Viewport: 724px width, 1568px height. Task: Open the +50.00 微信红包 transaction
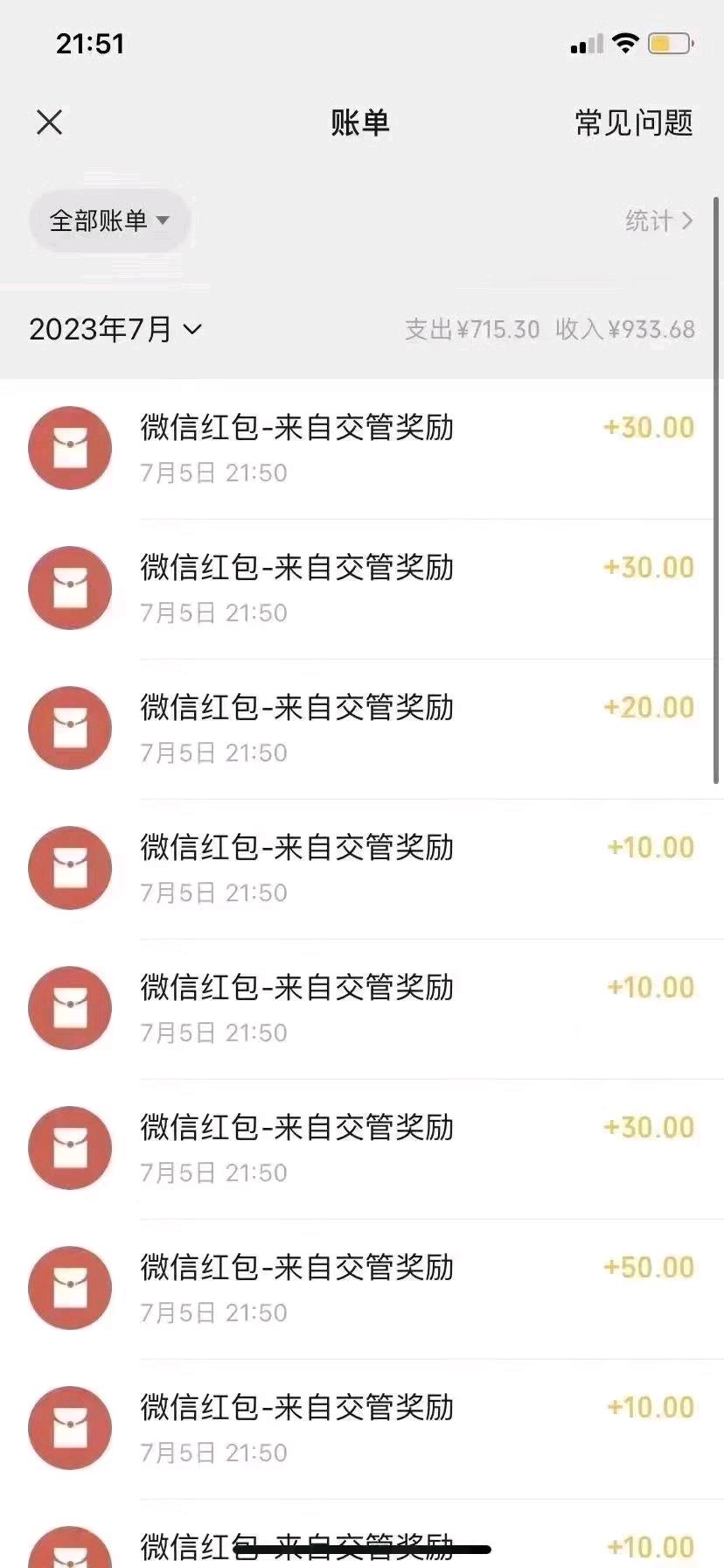point(362,1289)
